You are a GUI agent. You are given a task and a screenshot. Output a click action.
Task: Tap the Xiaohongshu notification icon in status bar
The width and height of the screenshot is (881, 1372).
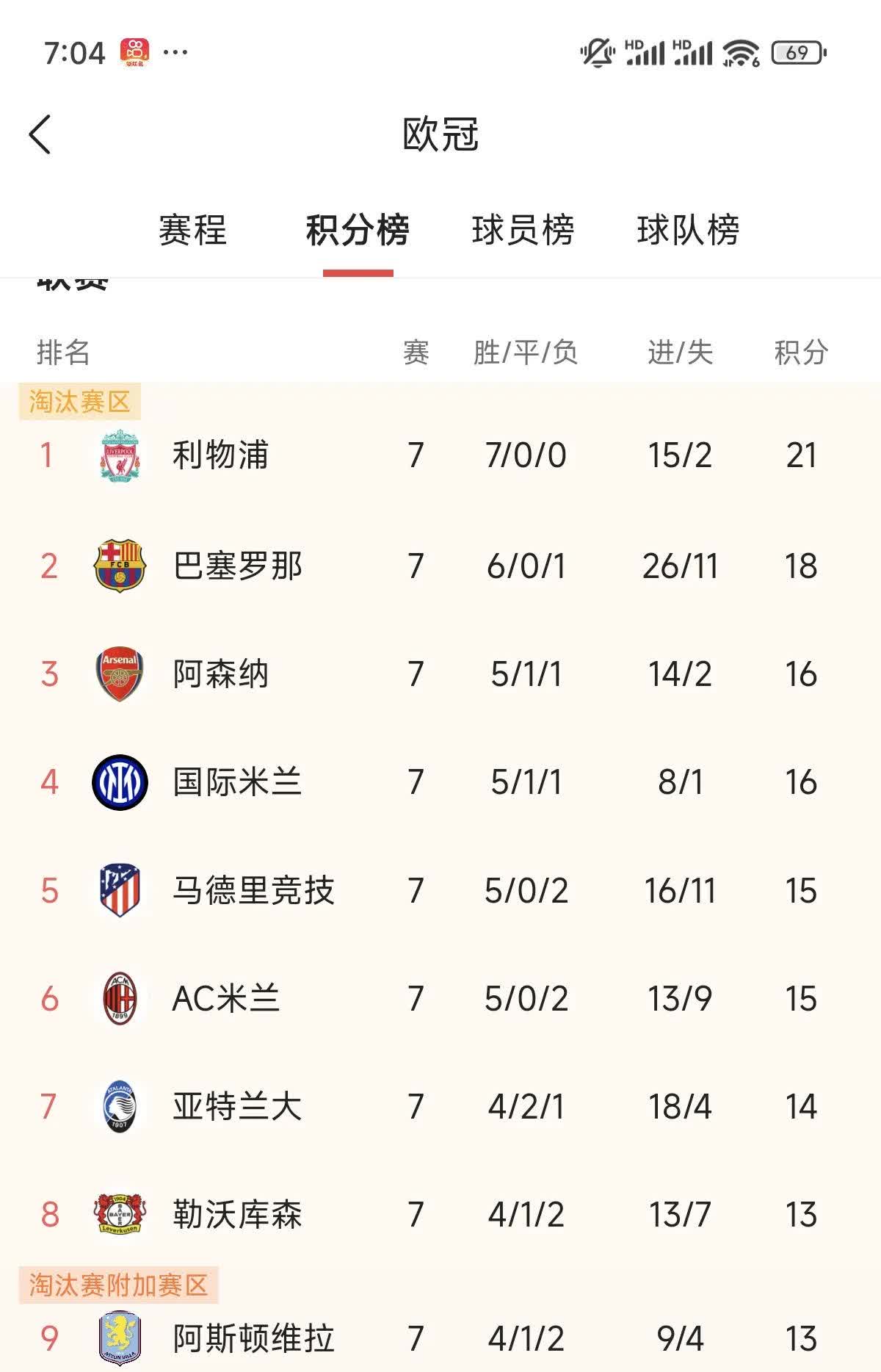[x=135, y=50]
